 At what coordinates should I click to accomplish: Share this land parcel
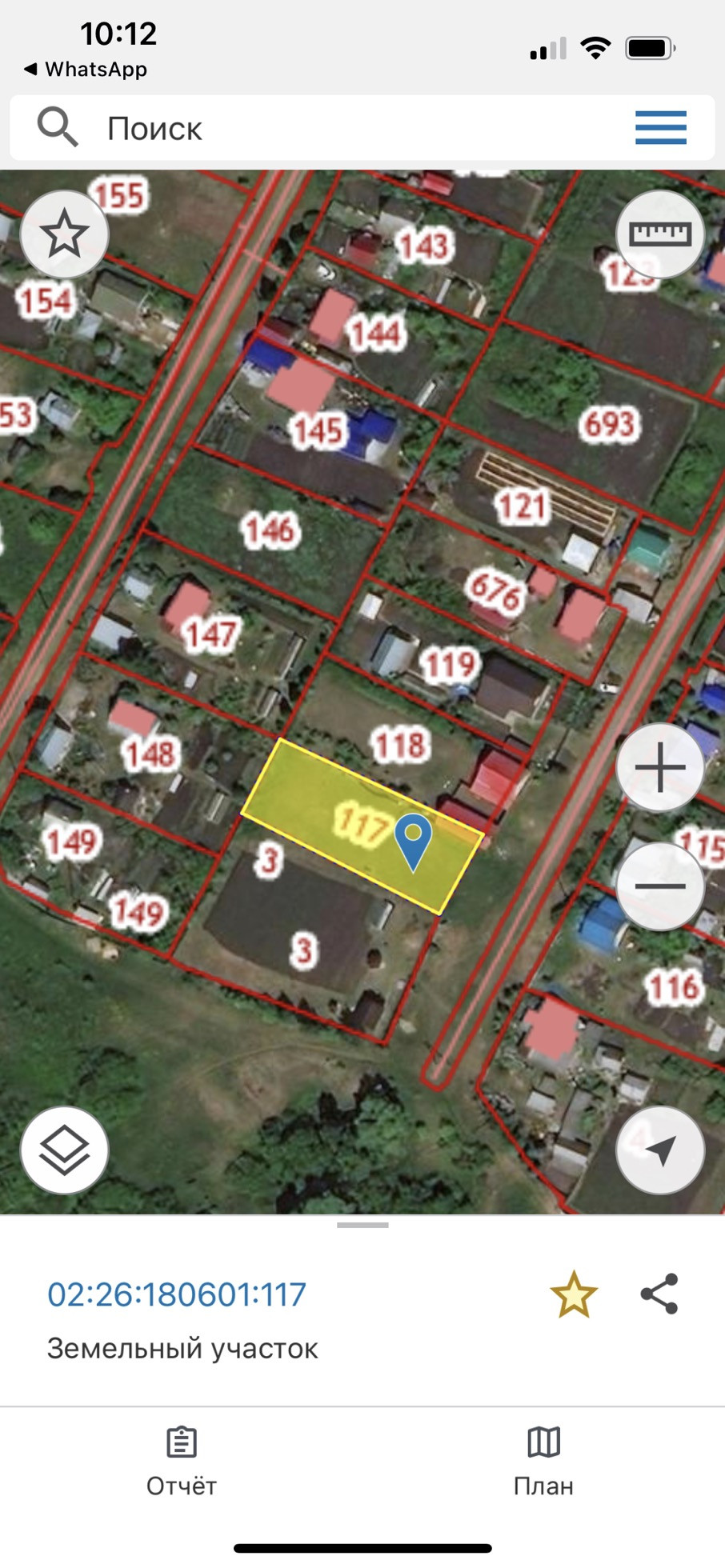pyautogui.click(x=659, y=1294)
